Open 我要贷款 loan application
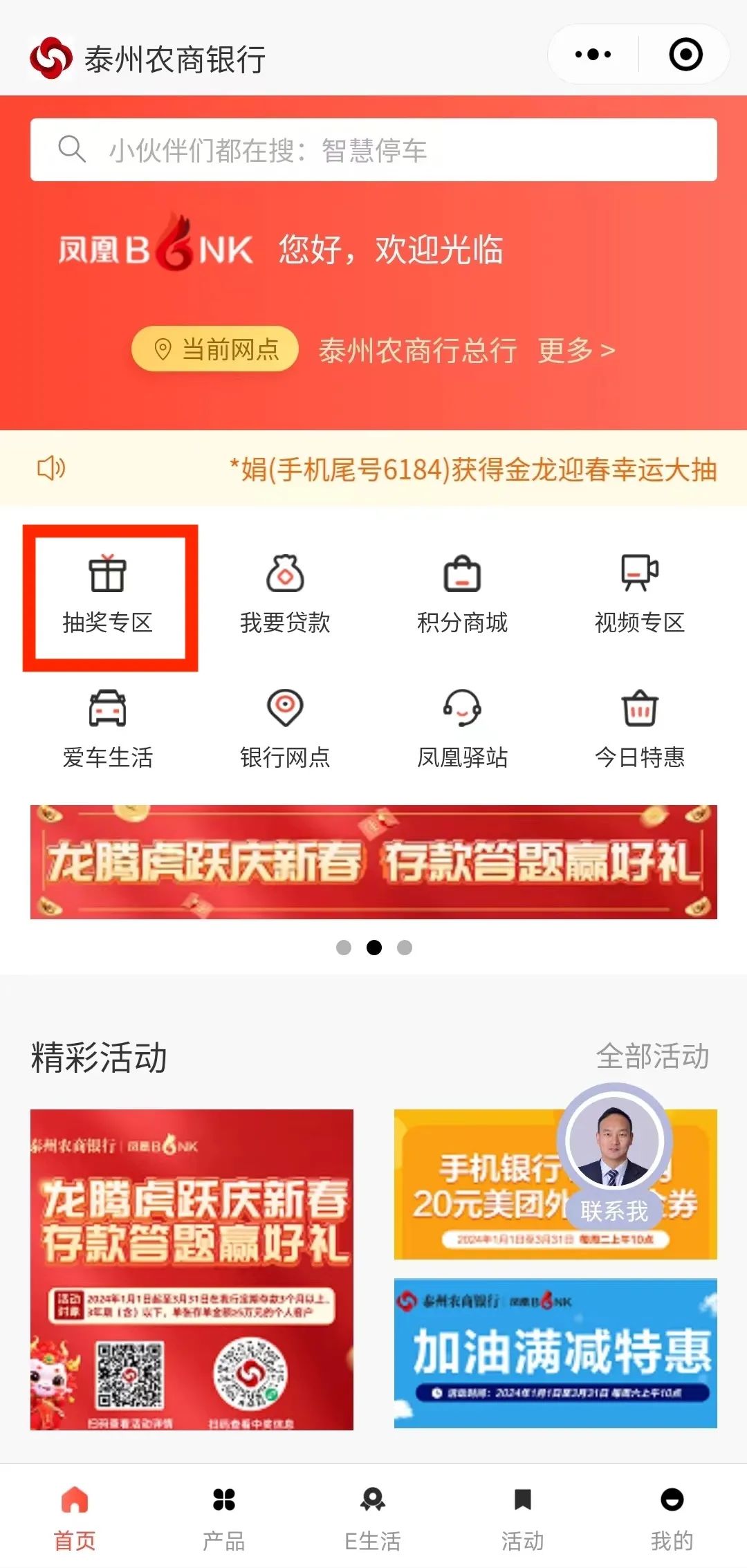Image resolution: width=747 pixels, height=1568 pixels. point(285,595)
